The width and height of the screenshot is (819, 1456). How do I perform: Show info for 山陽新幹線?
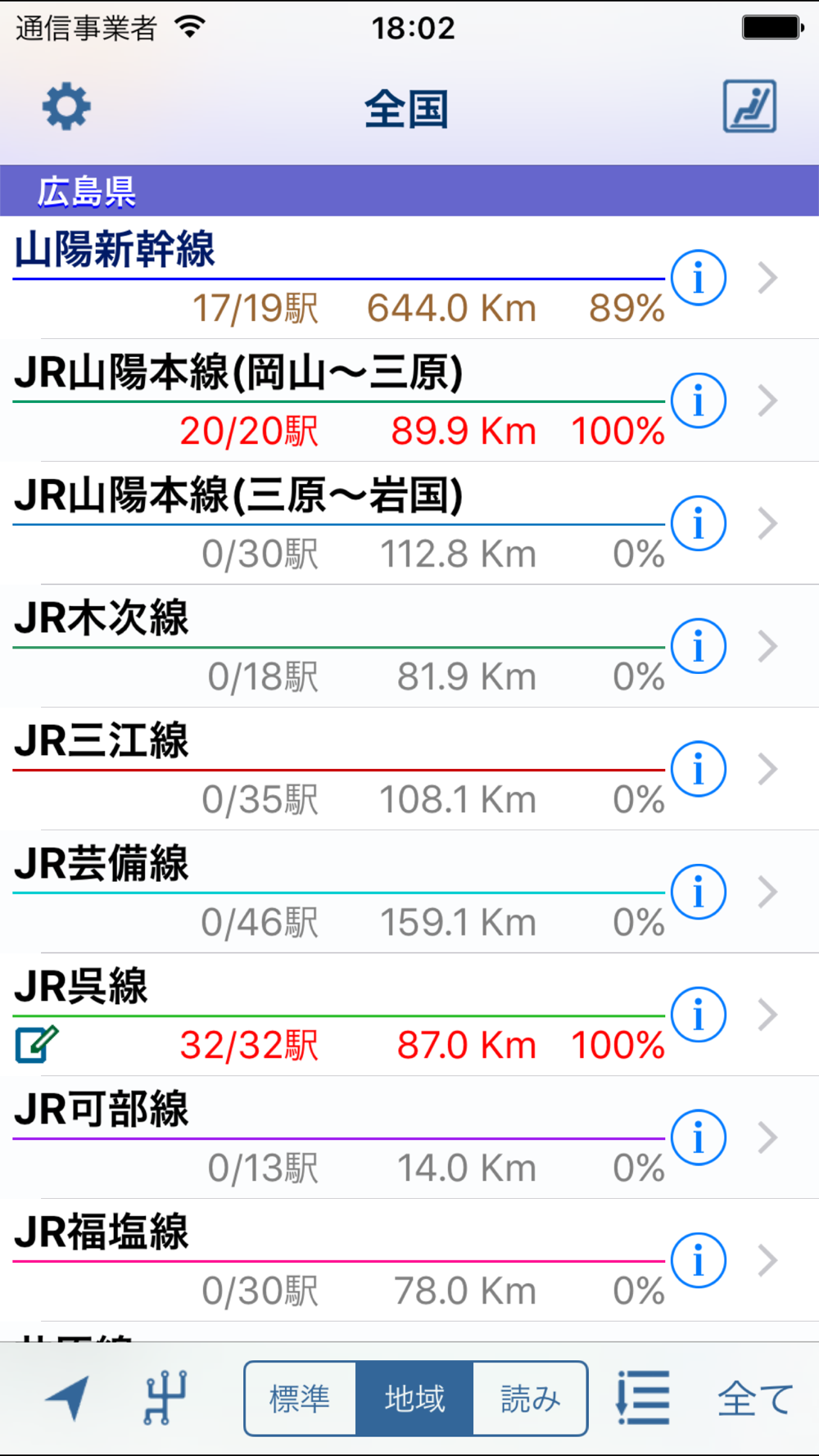coord(698,278)
